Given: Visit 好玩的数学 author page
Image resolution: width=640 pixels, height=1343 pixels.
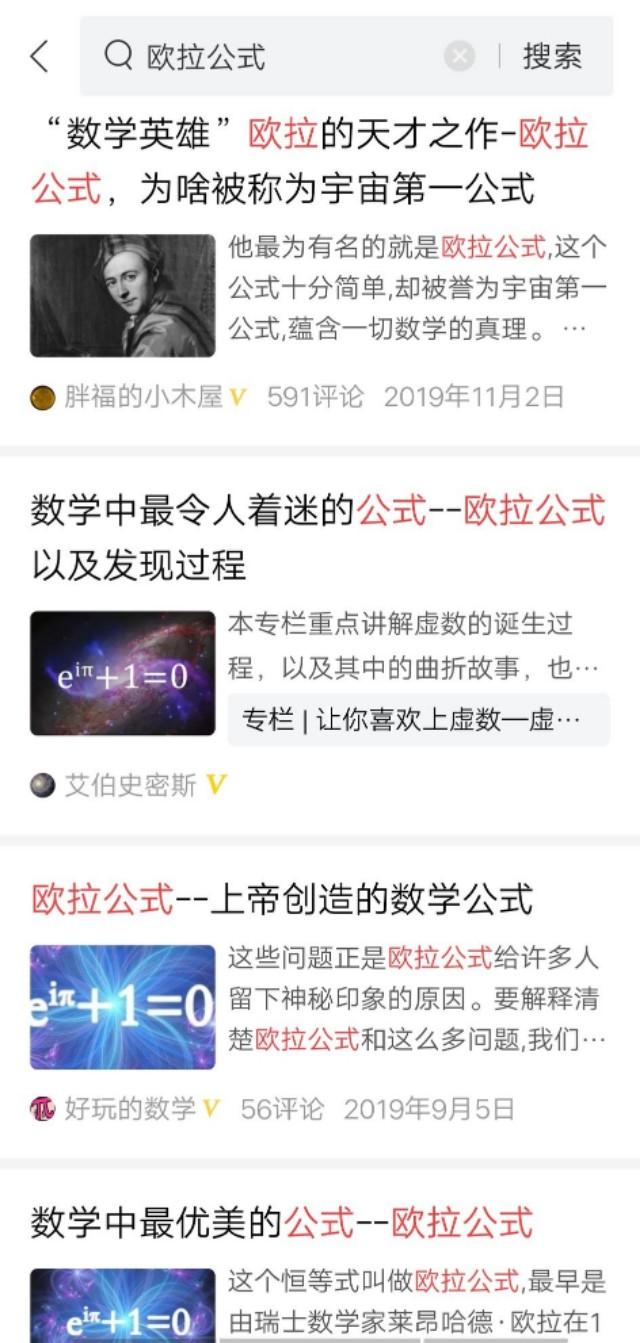Looking at the screenshot, I should [x=129, y=1108].
